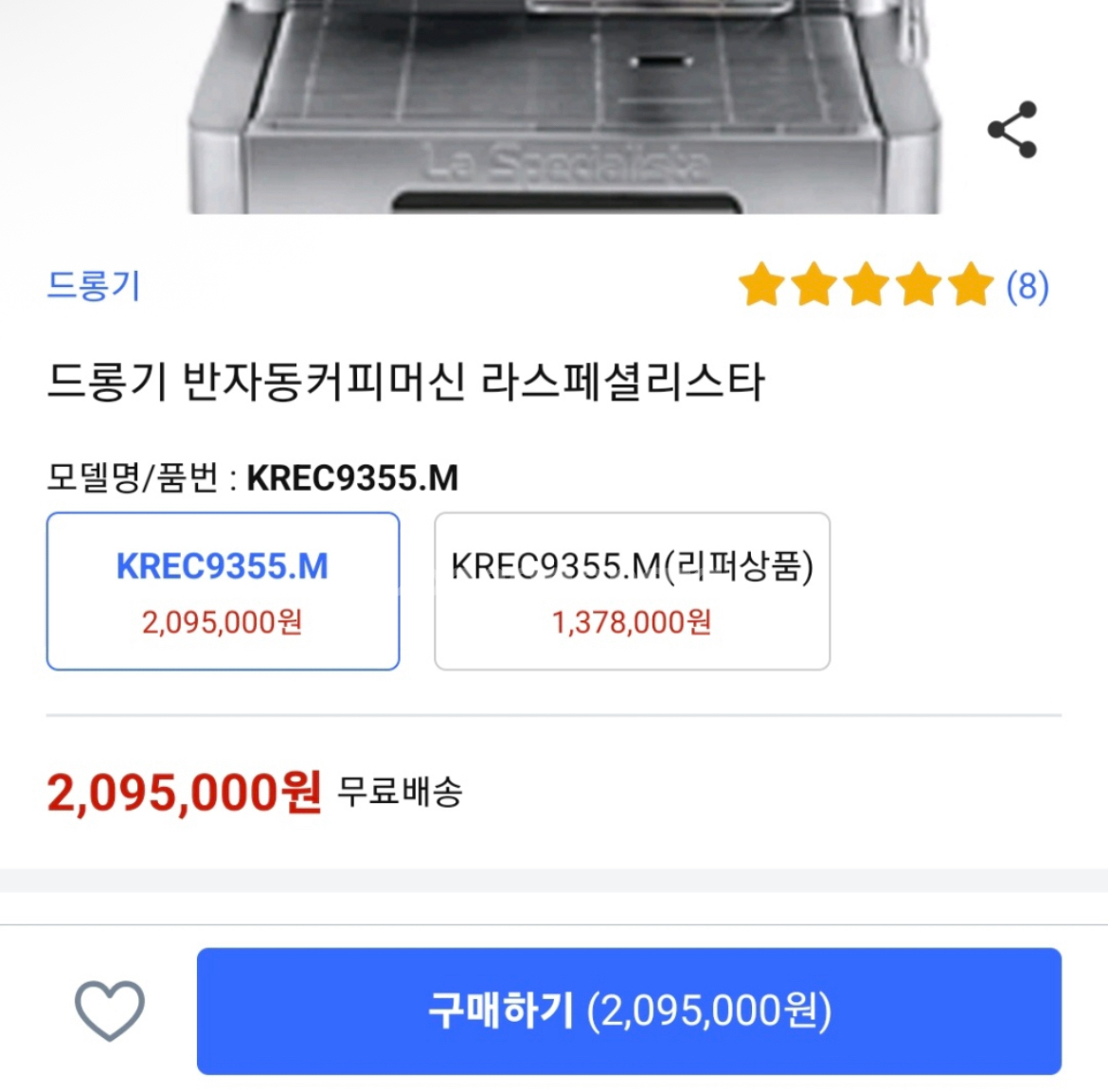Add this product to wishlist with heart

pos(110,1010)
